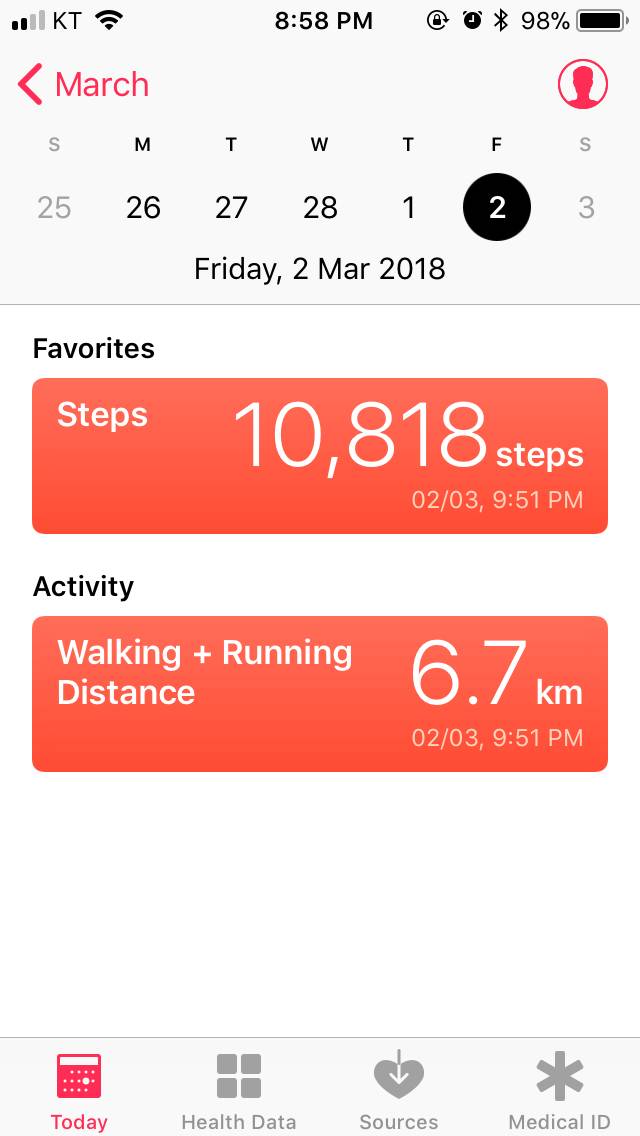
Task: Select Tuesday the 27th
Action: tap(231, 207)
